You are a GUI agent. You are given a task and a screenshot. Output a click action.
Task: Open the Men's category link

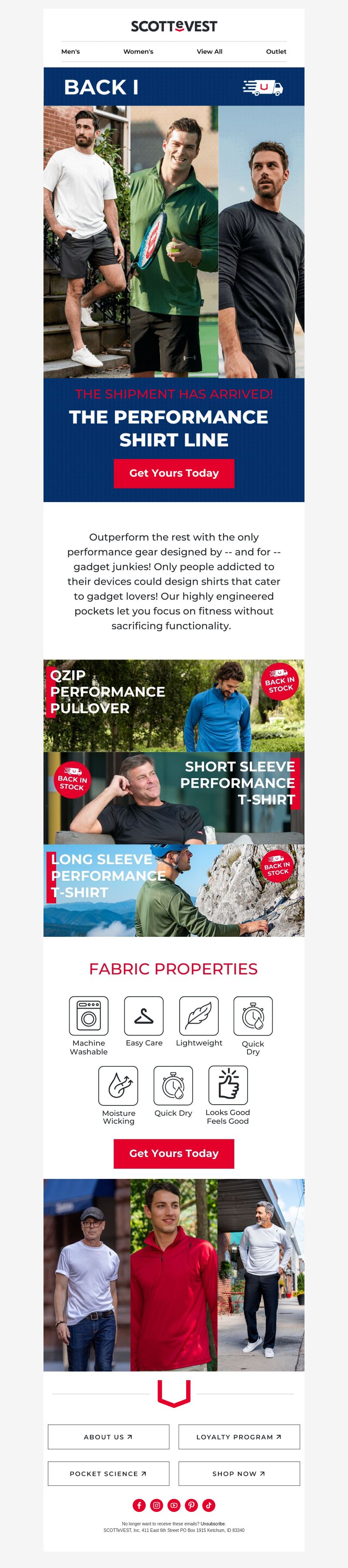coord(71,52)
